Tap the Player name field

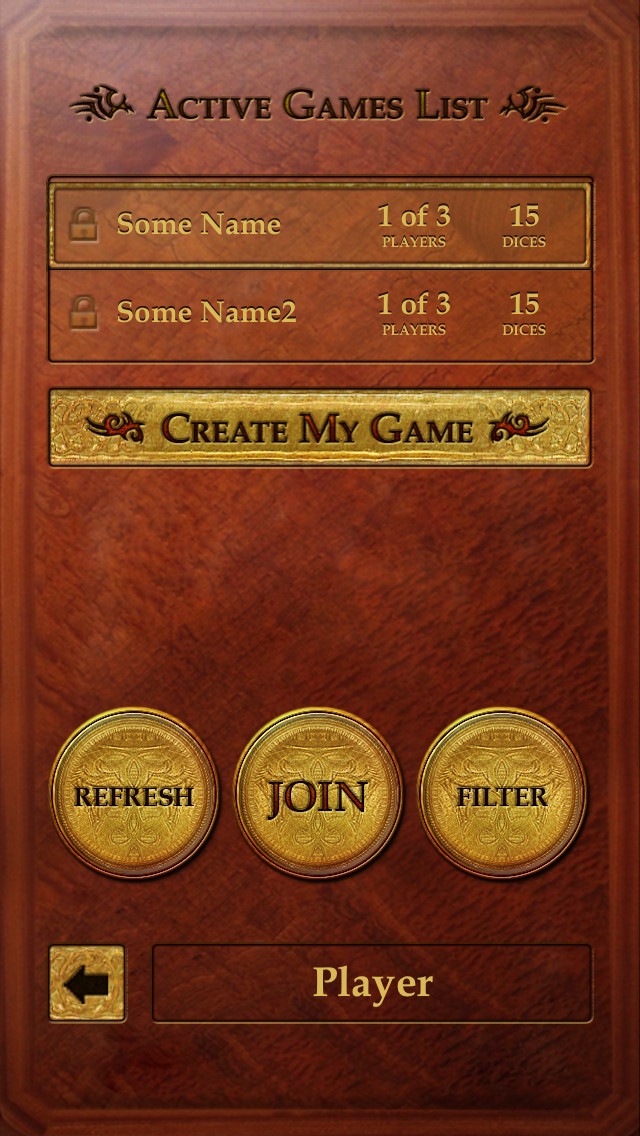(x=372, y=983)
